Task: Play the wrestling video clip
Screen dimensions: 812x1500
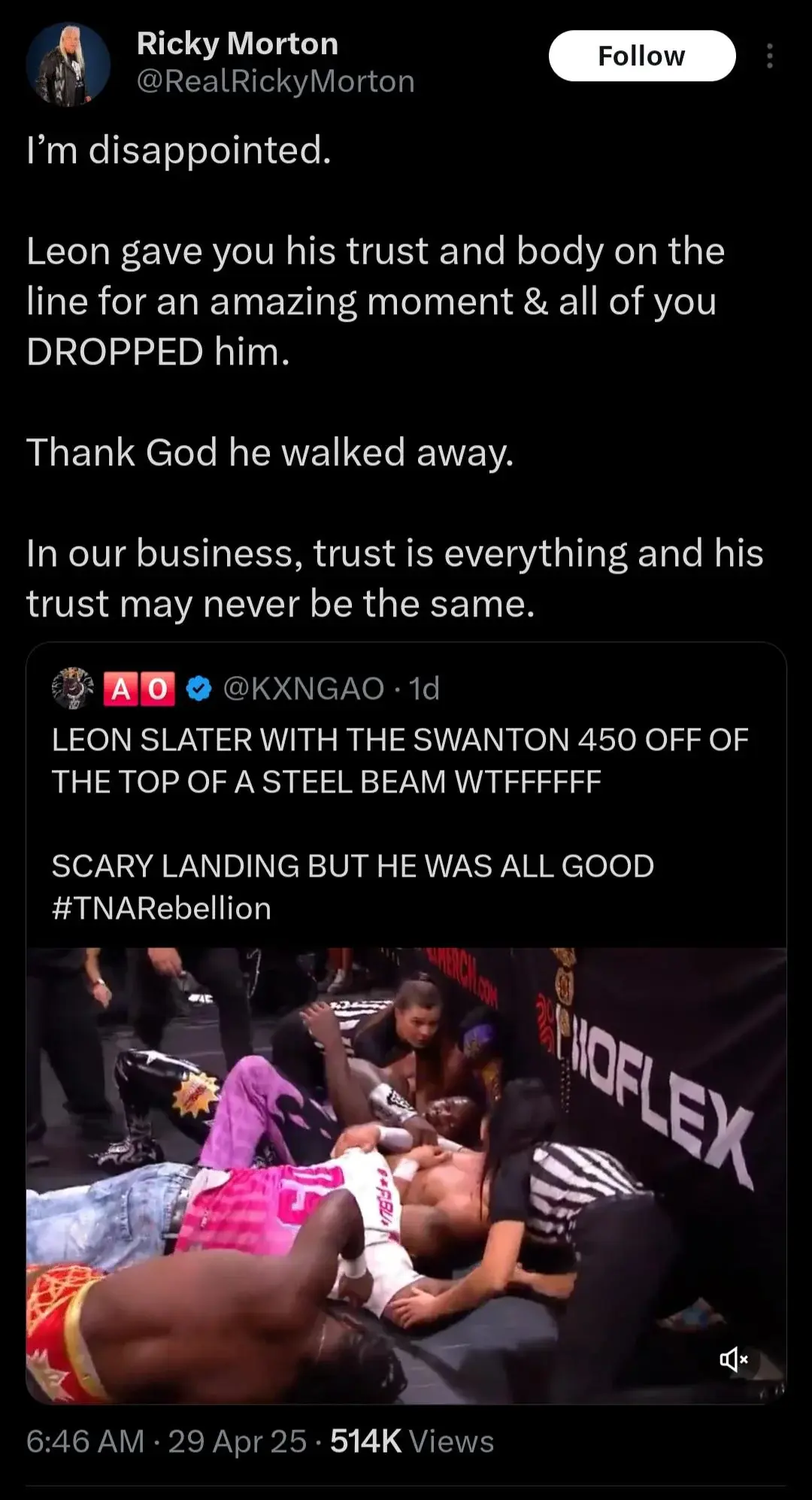Action: point(406,1175)
